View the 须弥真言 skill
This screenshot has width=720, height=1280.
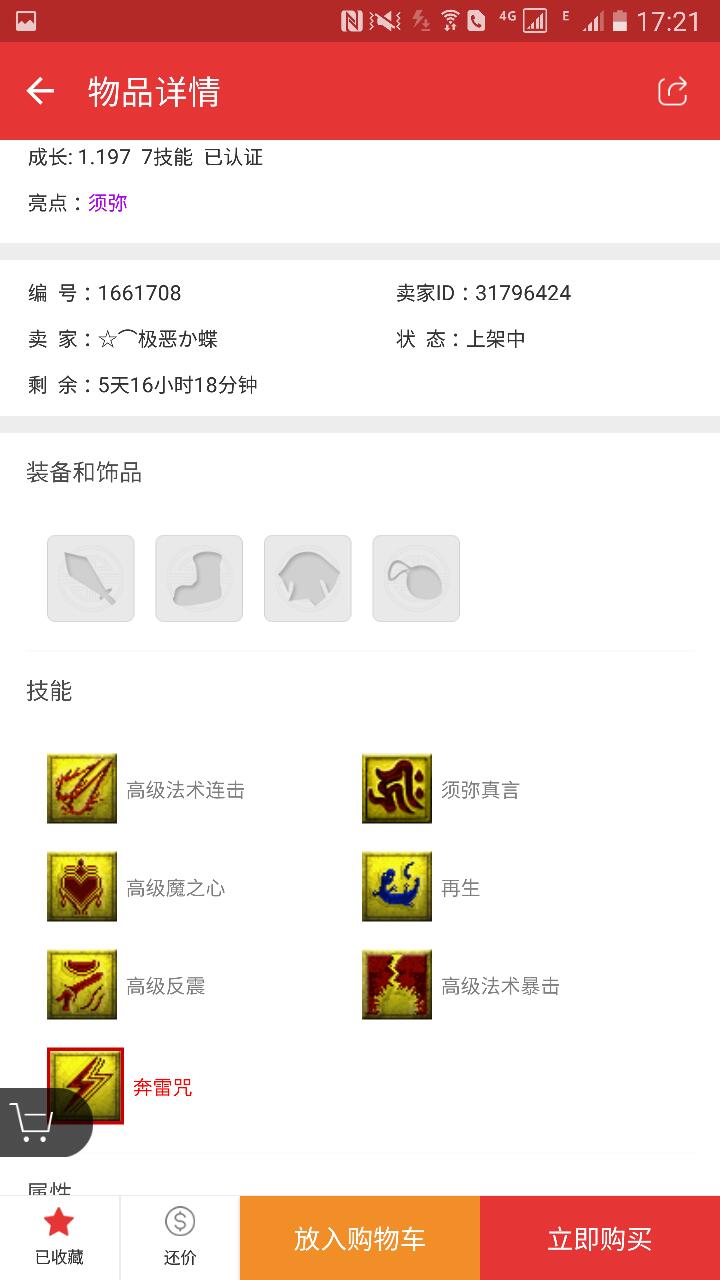(x=397, y=789)
